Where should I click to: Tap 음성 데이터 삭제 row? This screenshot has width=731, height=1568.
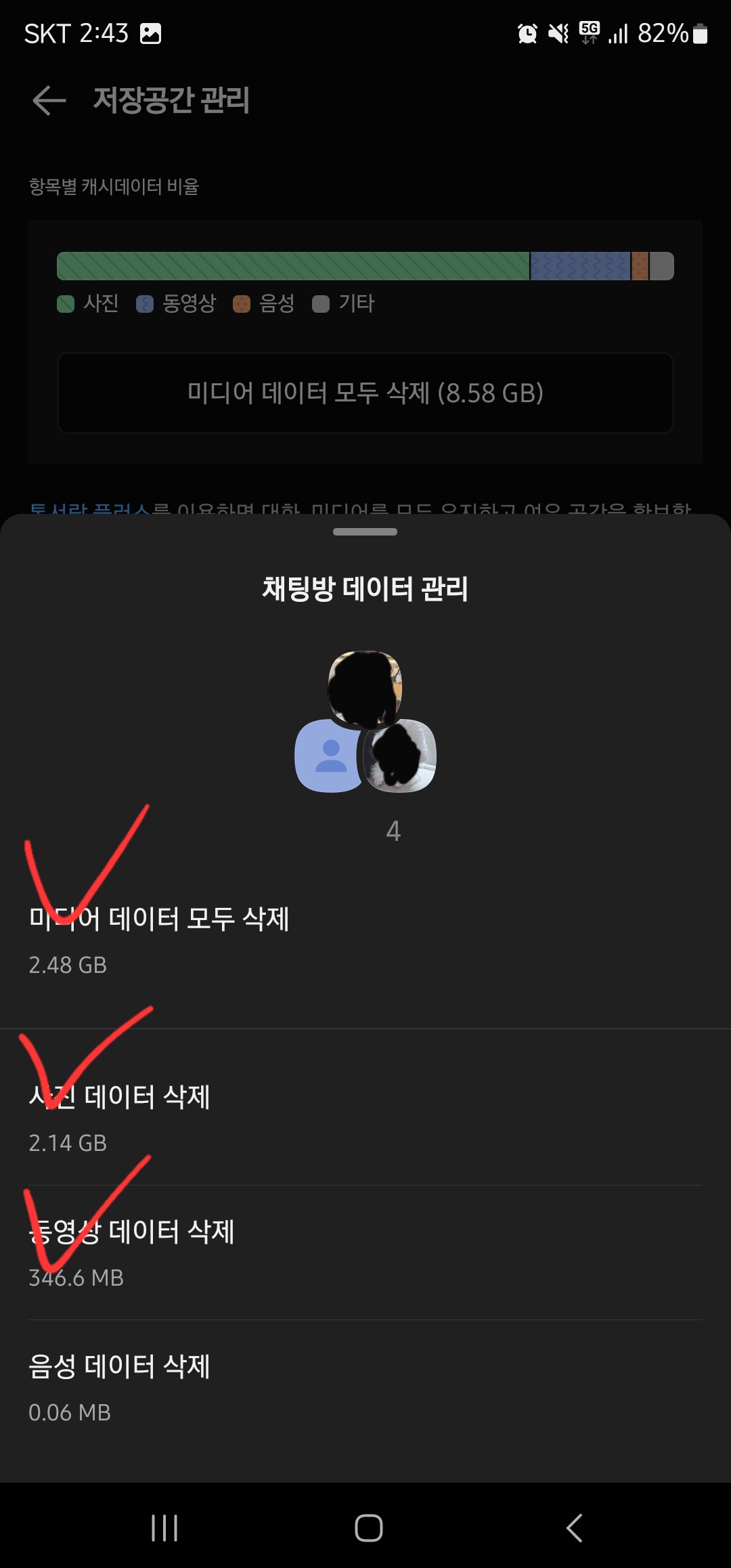(x=365, y=1387)
